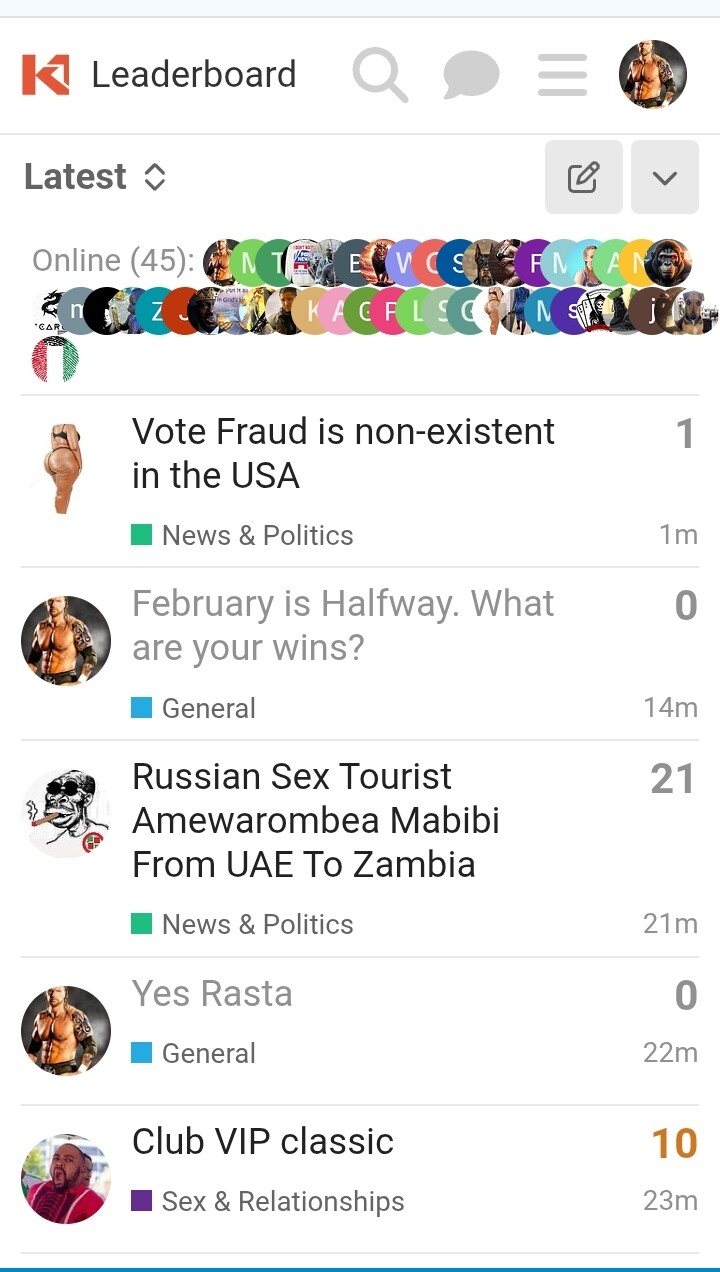Open the Russian Sex Tourist topic
The height and width of the screenshot is (1272, 720).
(x=315, y=820)
